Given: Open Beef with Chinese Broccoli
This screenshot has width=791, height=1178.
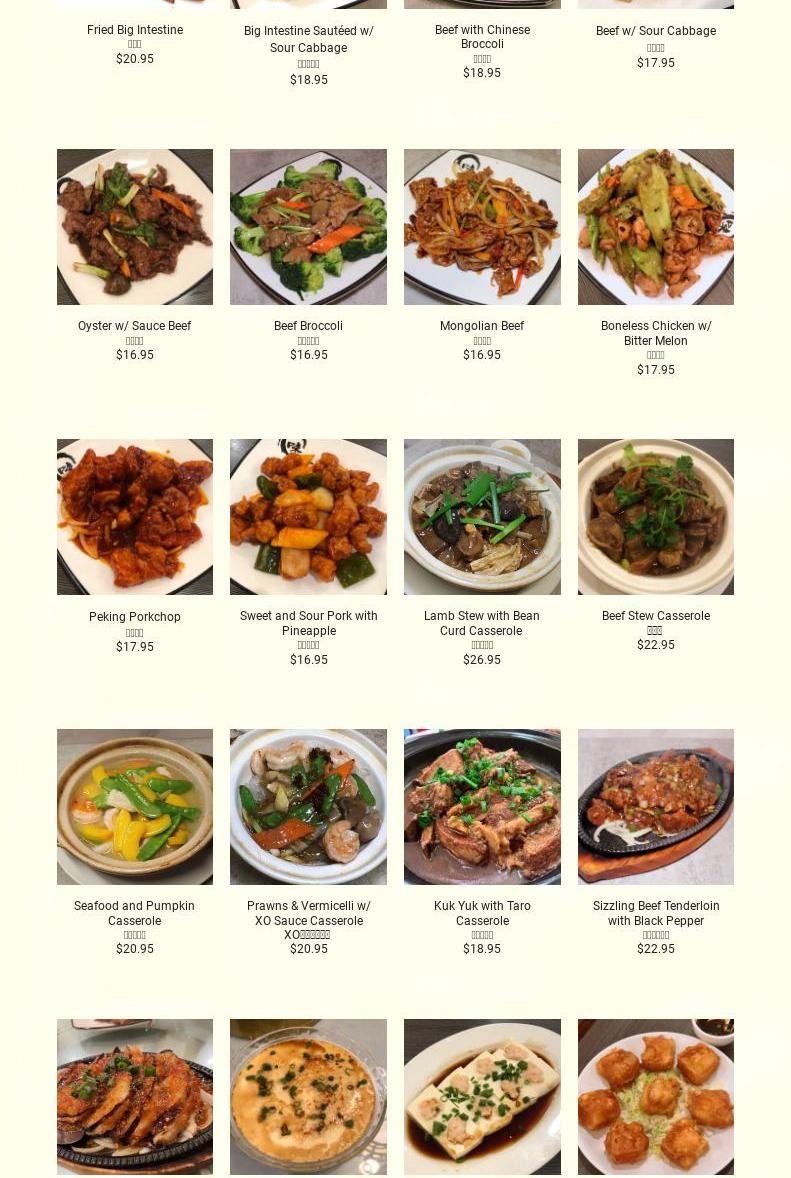Looking at the screenshot, I should click(x=482, y=37).
